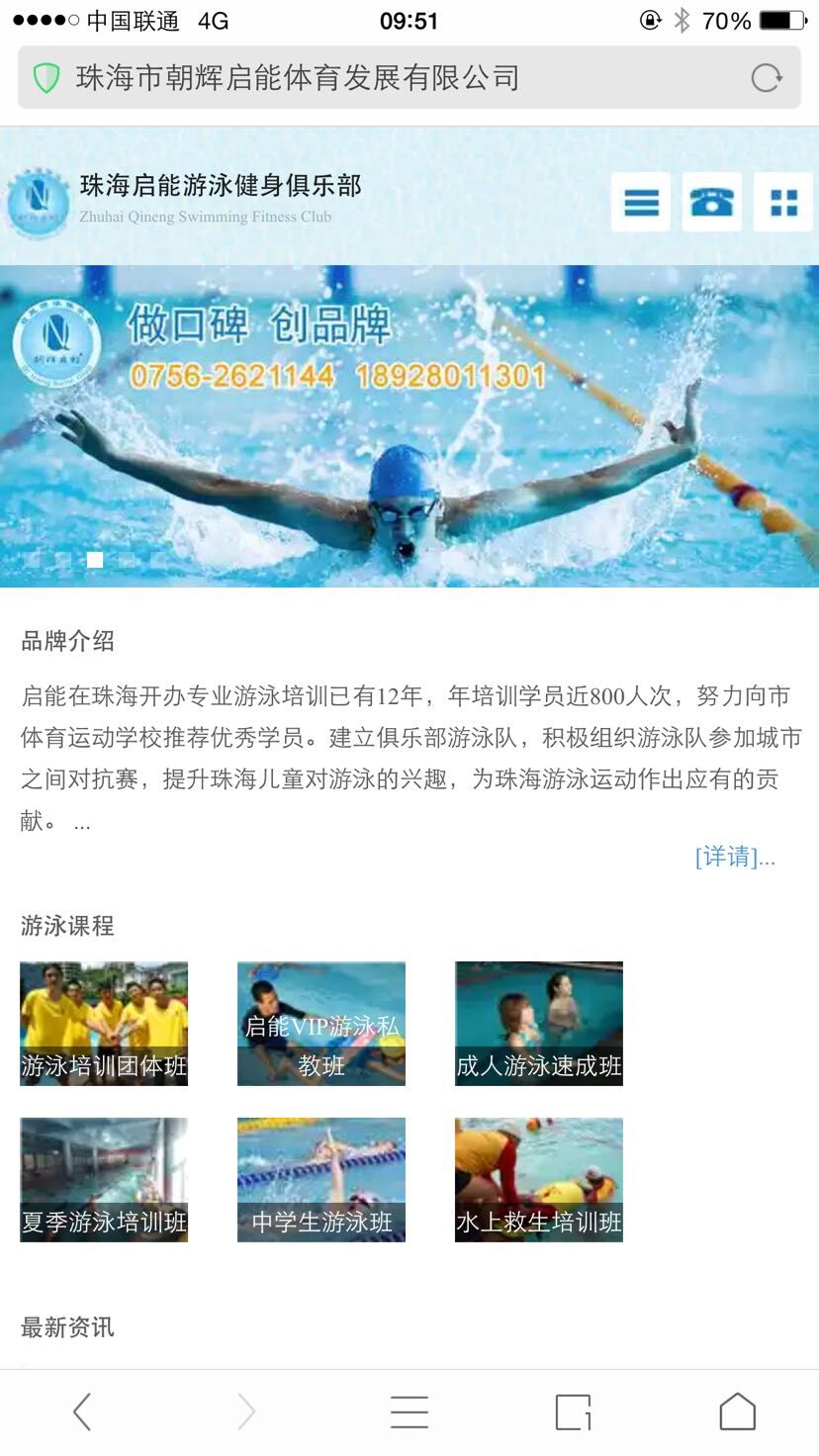Go back with the browser's back arrow
Viewport: 819px width, 1456px height.
pyautogui.click(x=82, y=1411)
